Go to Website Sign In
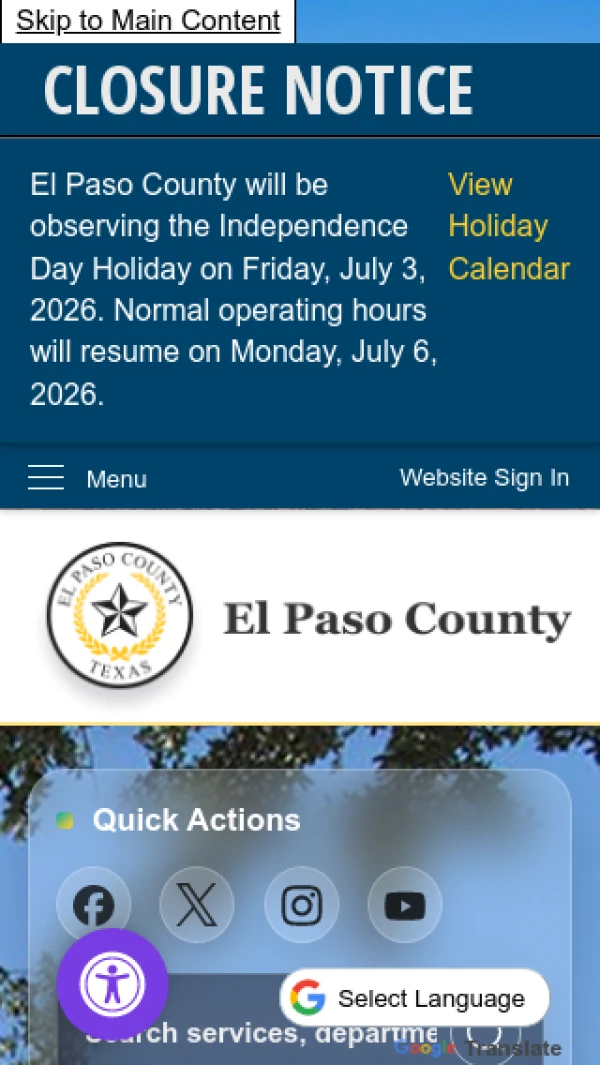This screenshot has height=1065, width=600. (484, 477)
